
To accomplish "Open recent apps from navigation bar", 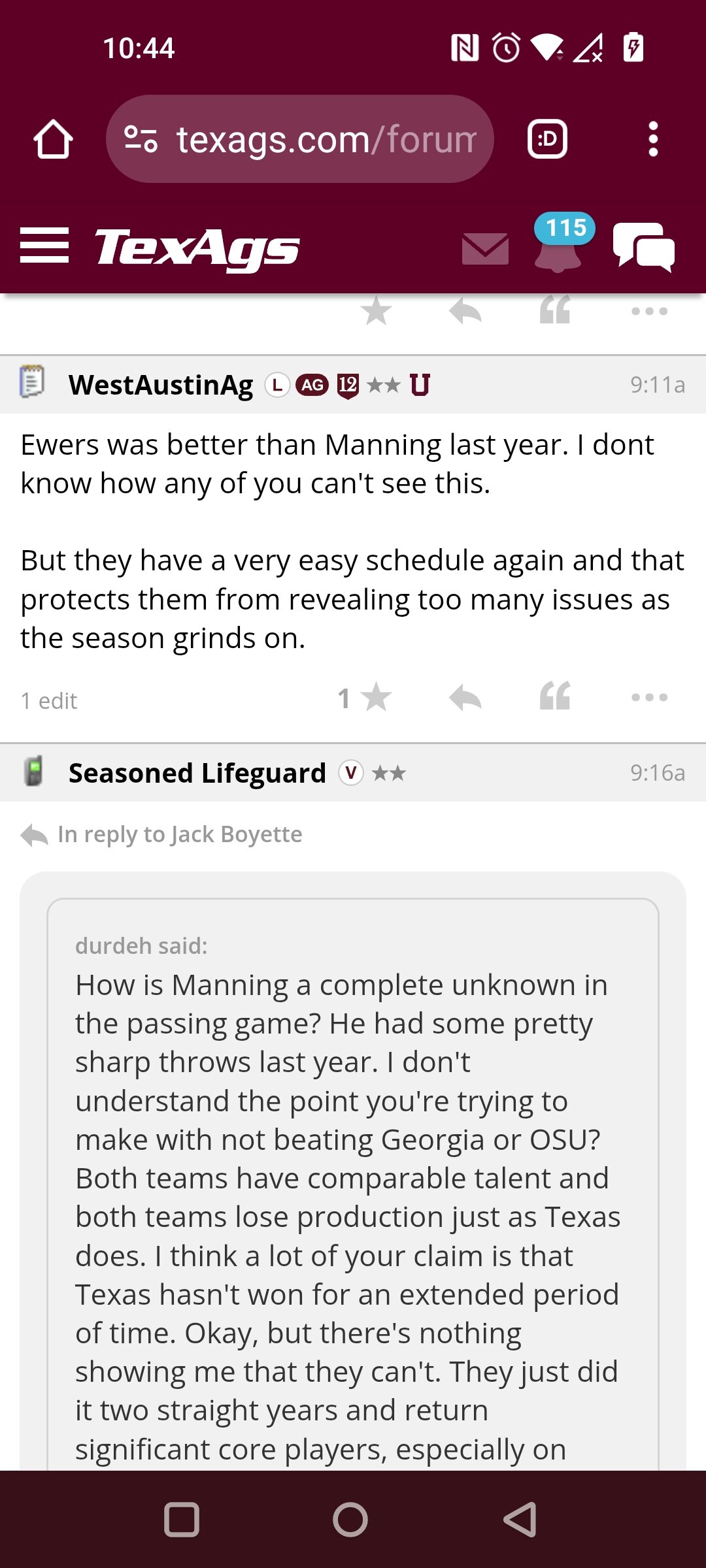I will (182, 1520).
